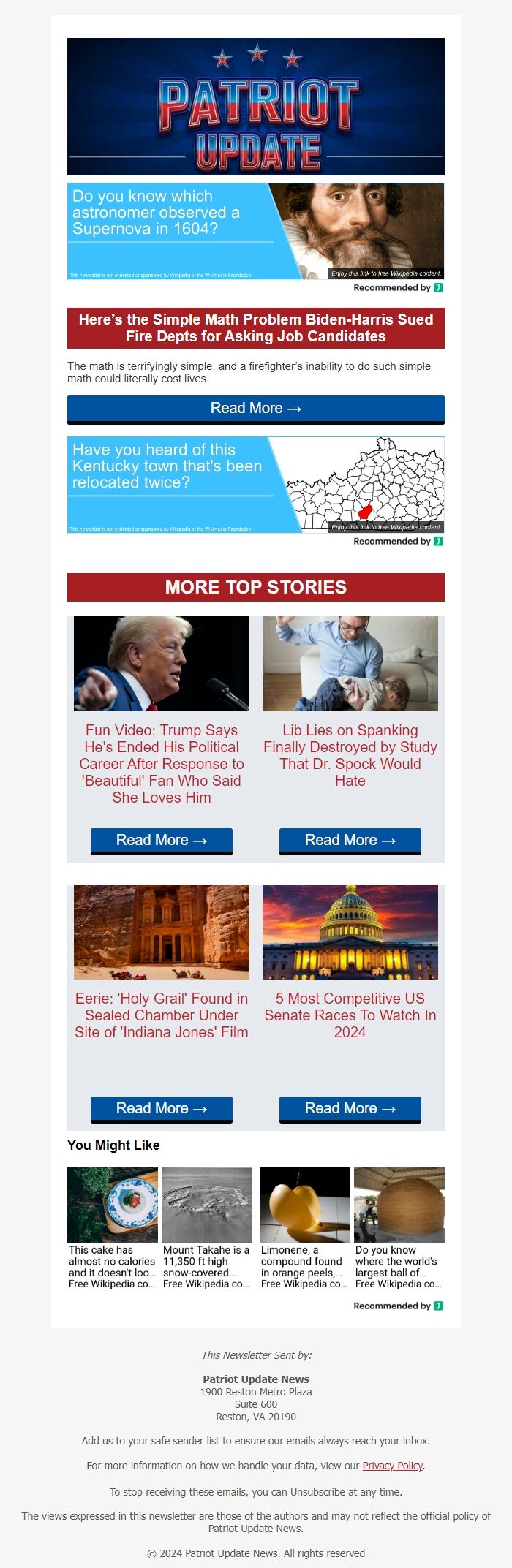The width and height of the screenshot is (512, 1568).
Task: Open the Biden-Harris fire departments math headline
Action: pyautogui.click(x=255, y=327)
